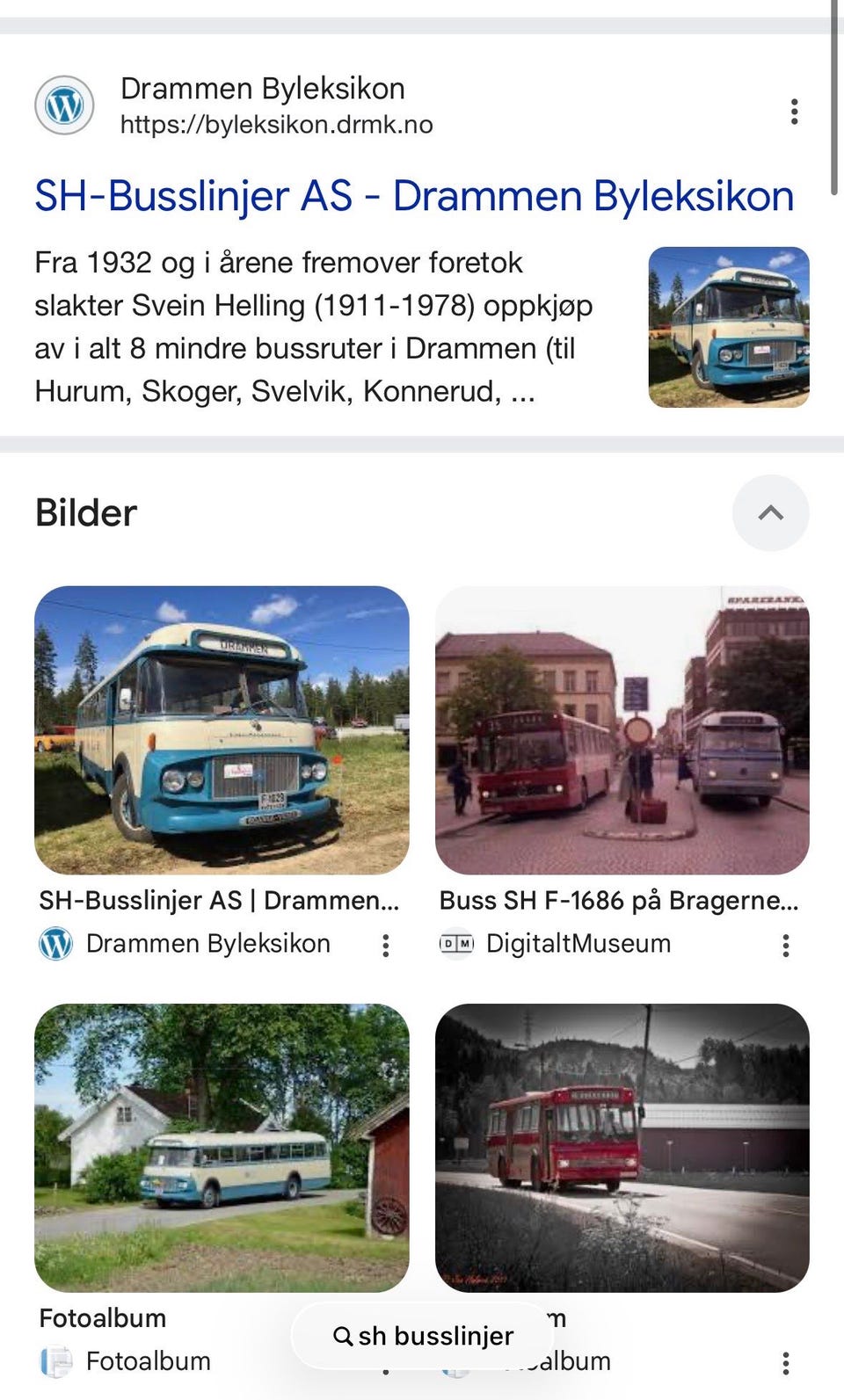Screen dimensions: 844x1400
Task: Click the Drammen Byleksikon site icon under first image
Action: tap(55, 944)
